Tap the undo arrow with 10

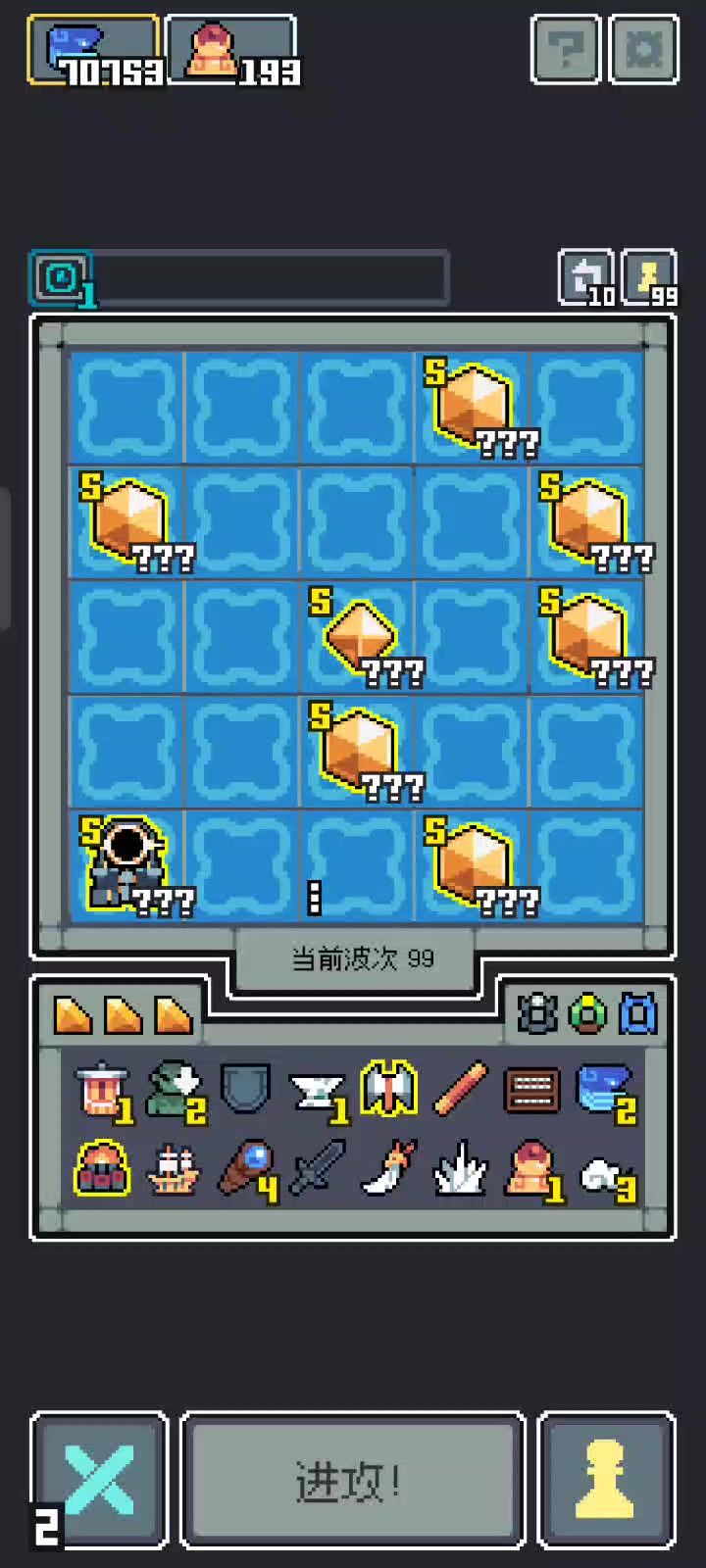[x=586, y=279]
